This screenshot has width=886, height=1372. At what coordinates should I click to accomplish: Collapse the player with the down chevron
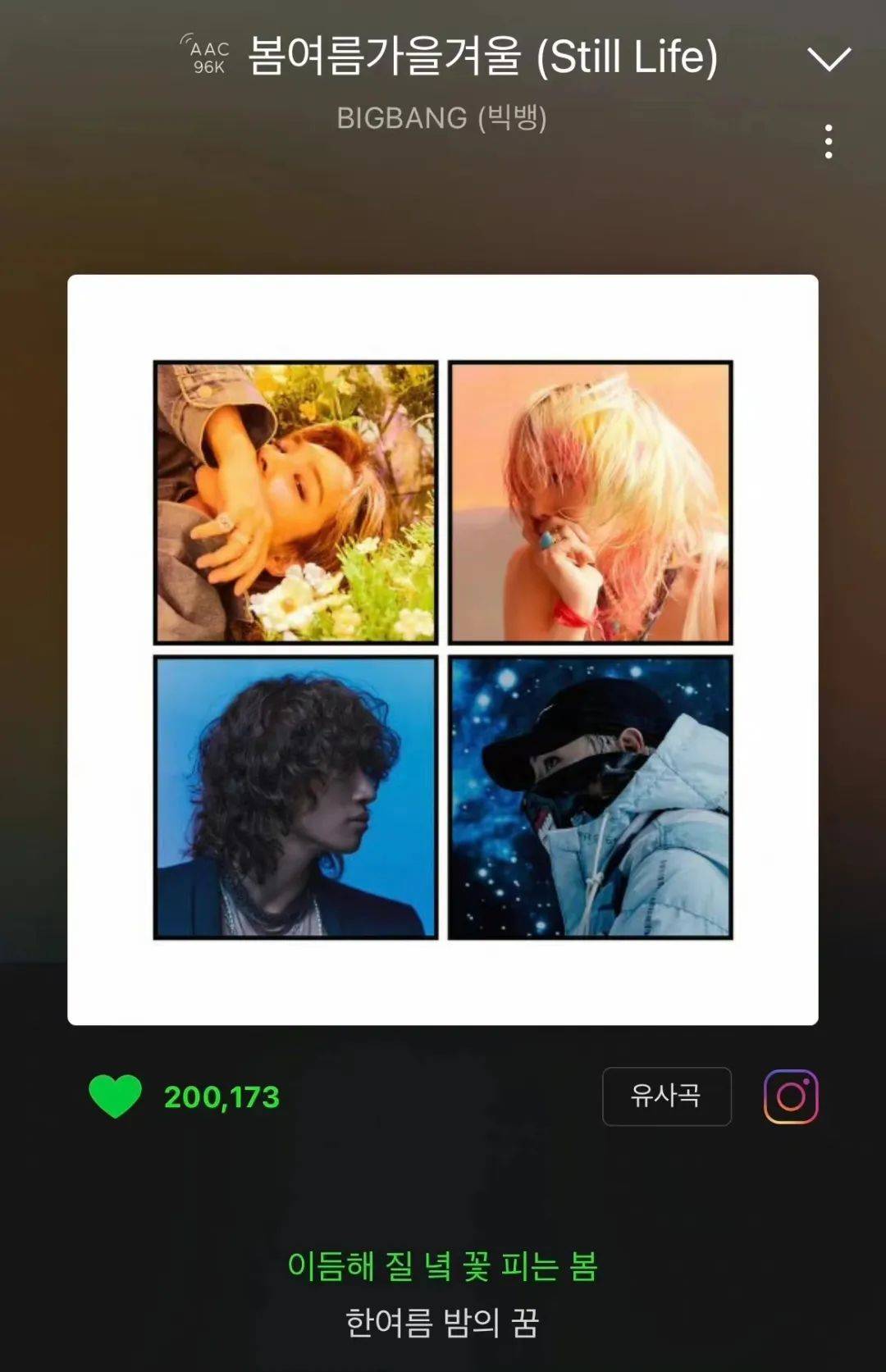[x=829, y=59]
